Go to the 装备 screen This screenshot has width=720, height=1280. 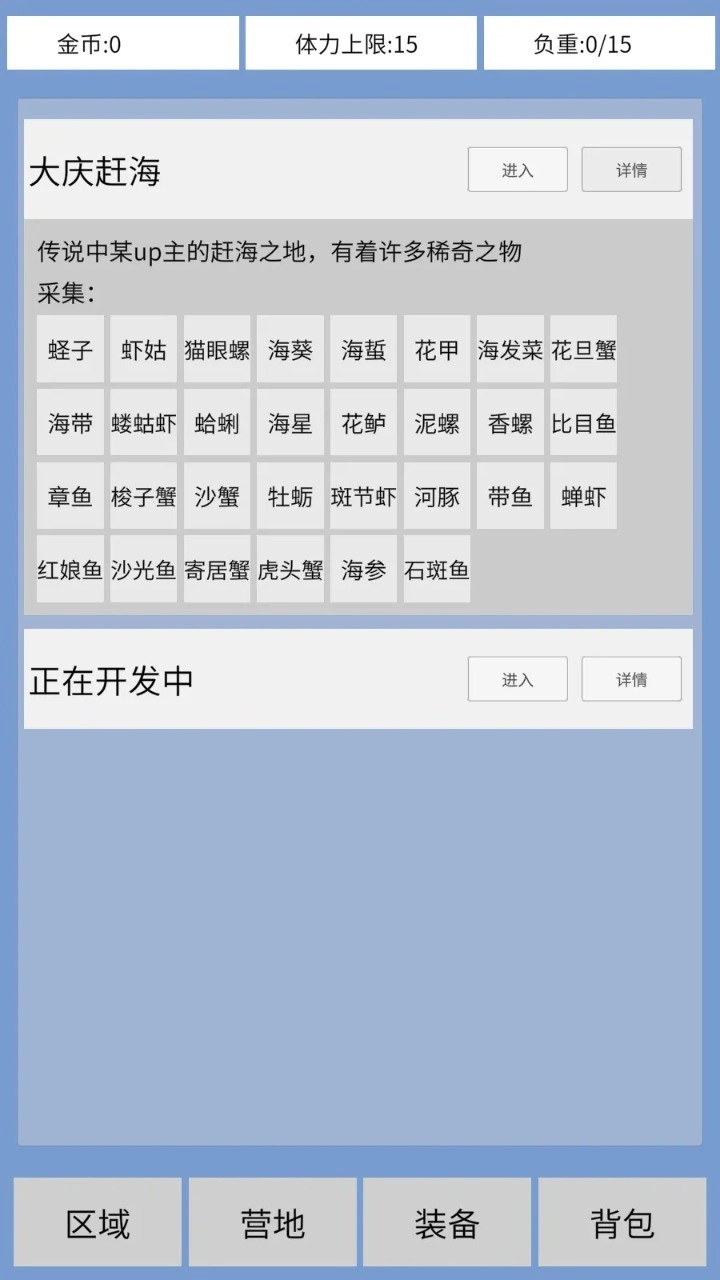coord(446,1222)
